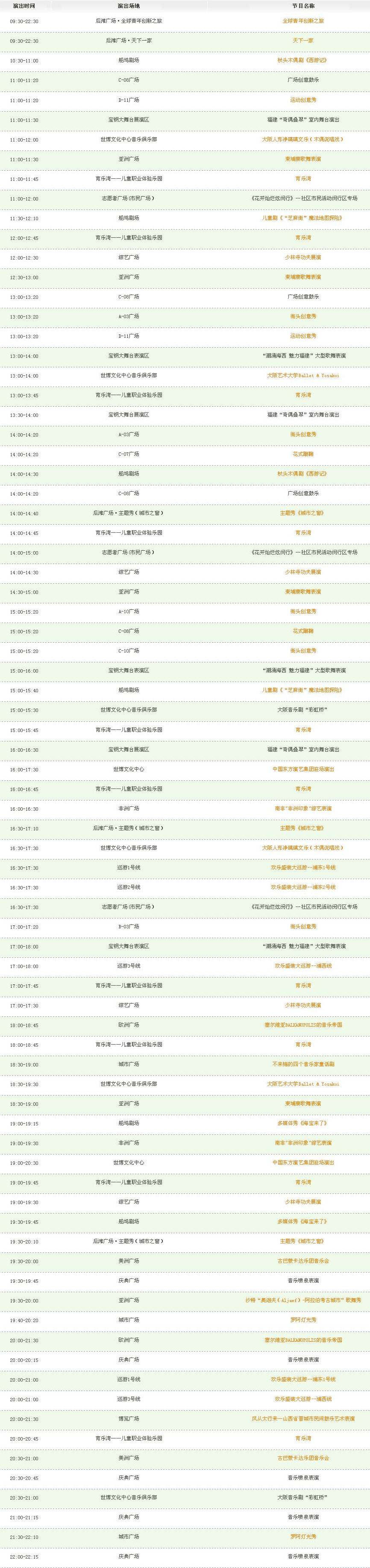Open 中国东方演艺集团驻场演出 at 16:00
This screenshot has width=370, height=1568.
pos(303,769)
